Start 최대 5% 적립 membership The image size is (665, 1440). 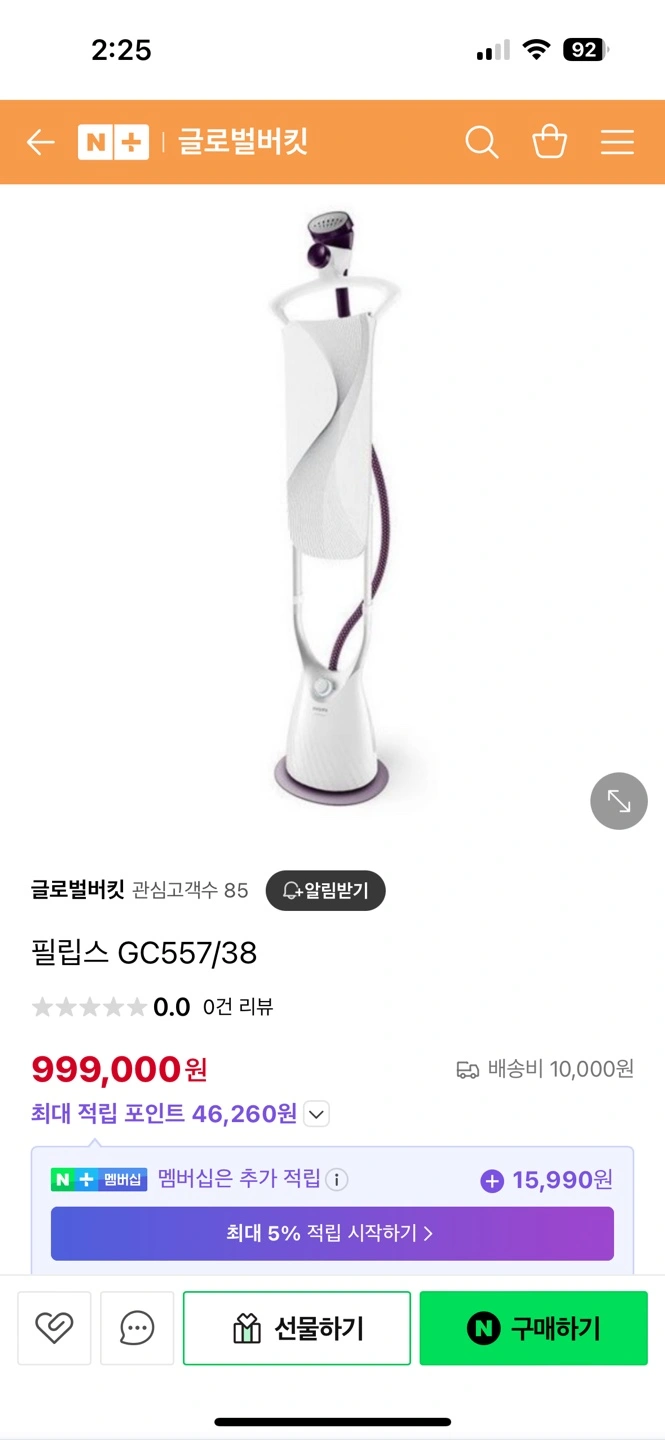coord(332,1233)
